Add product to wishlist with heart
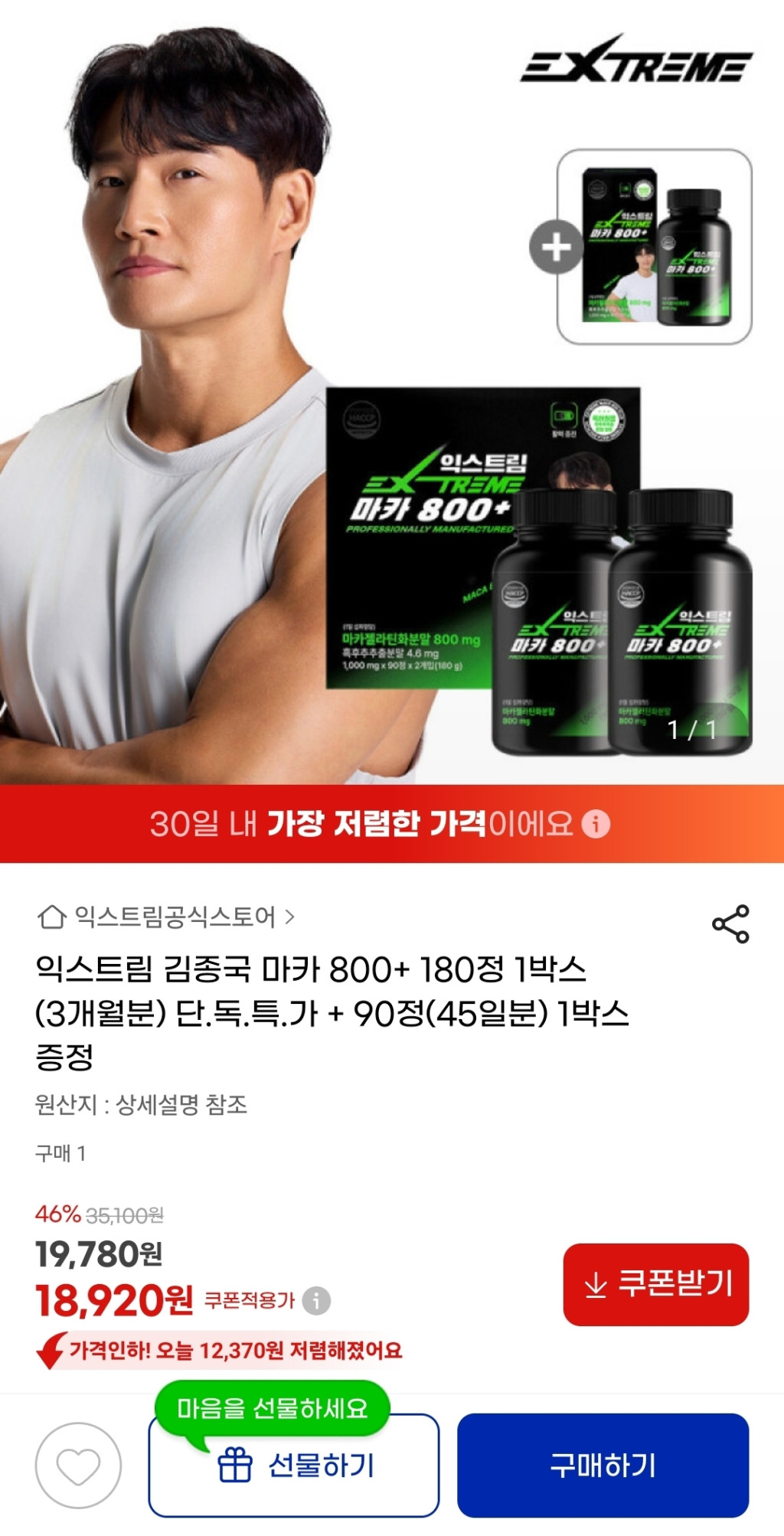The height and width of the screenshot is (1536, 784). 78,1466
